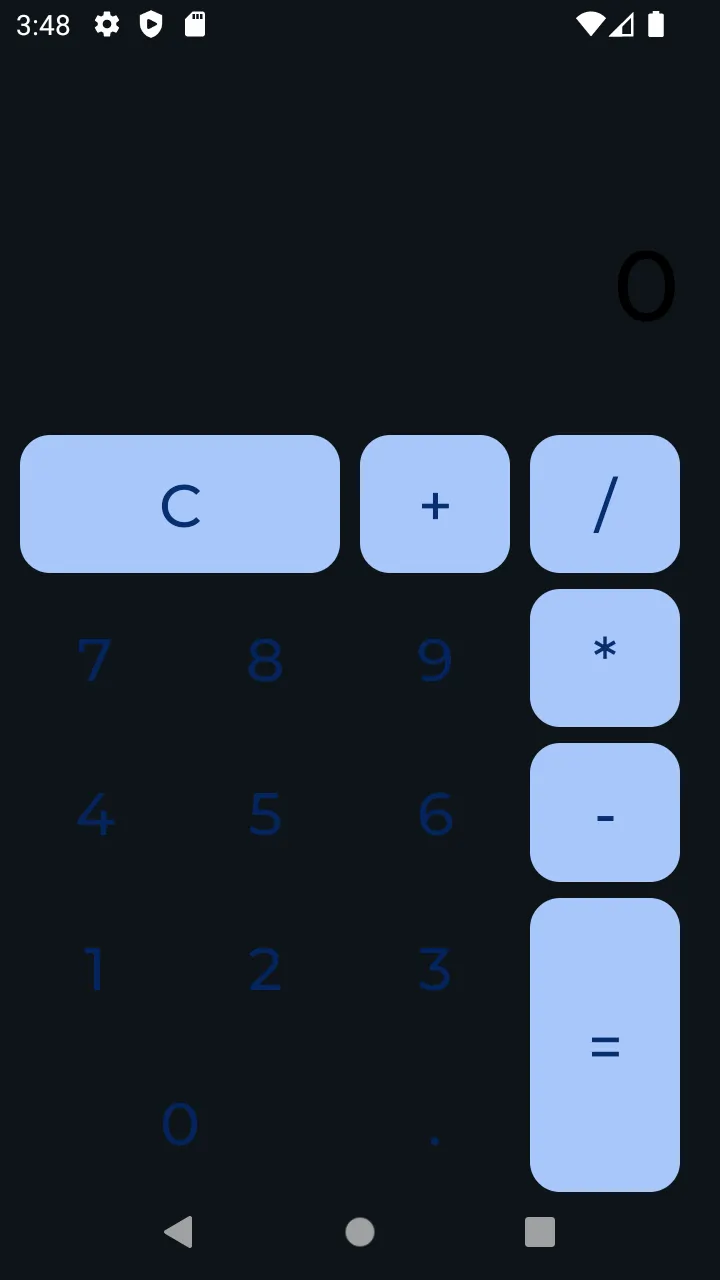Enter the digit 2
Screen dimensions: 720x1280
pyautogui.click(x=265, y=968)
